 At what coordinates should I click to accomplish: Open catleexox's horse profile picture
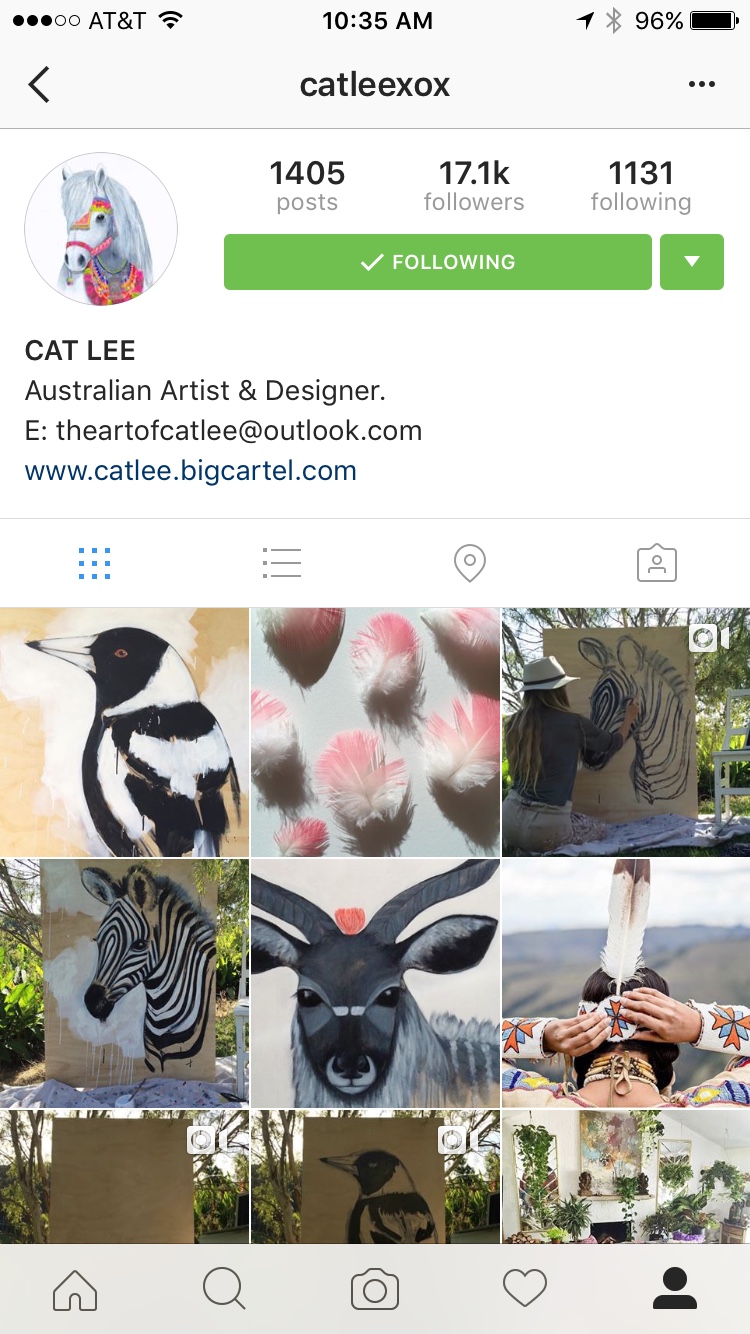coord(101,229)
